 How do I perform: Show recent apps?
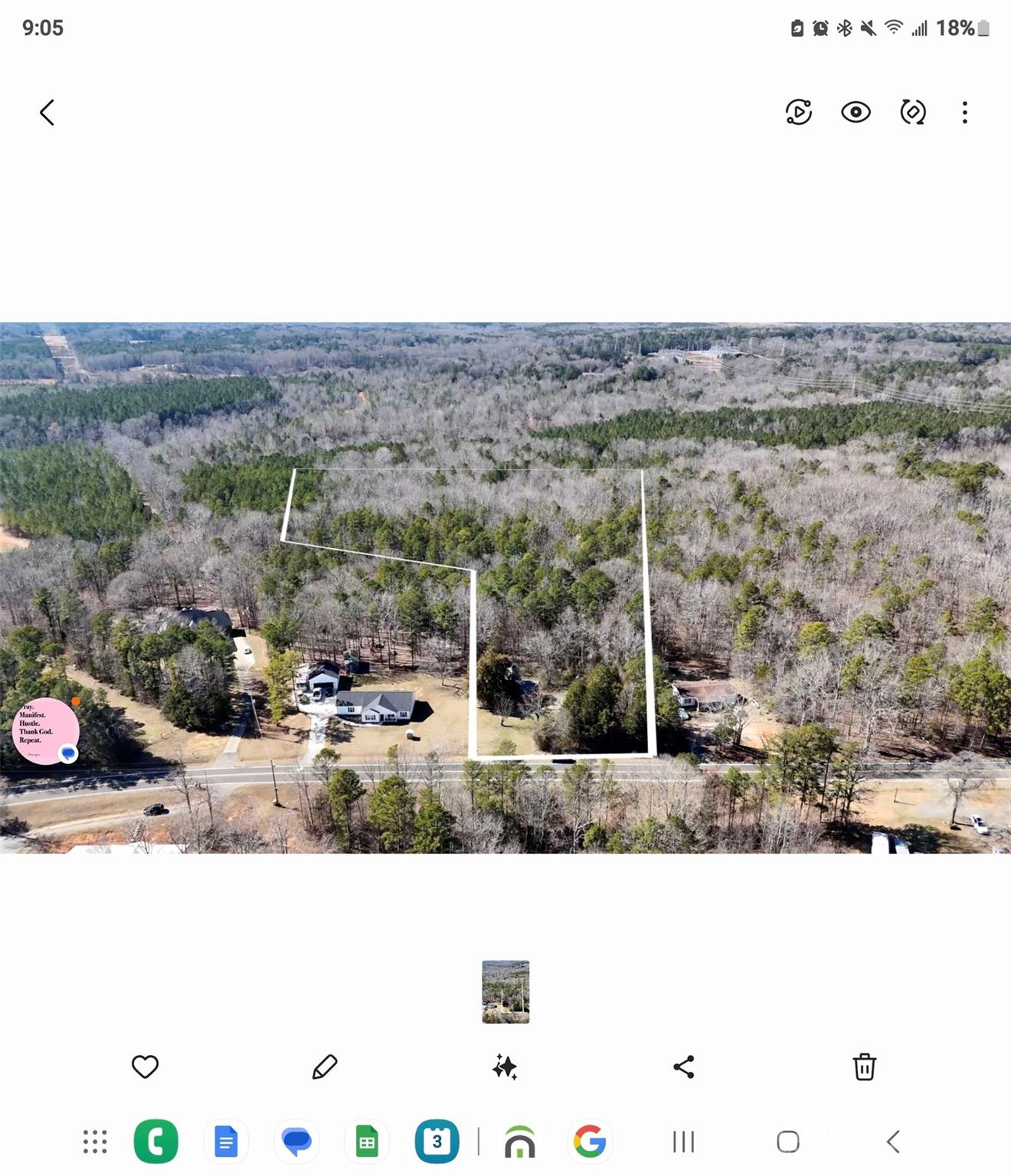point(683,1142)
